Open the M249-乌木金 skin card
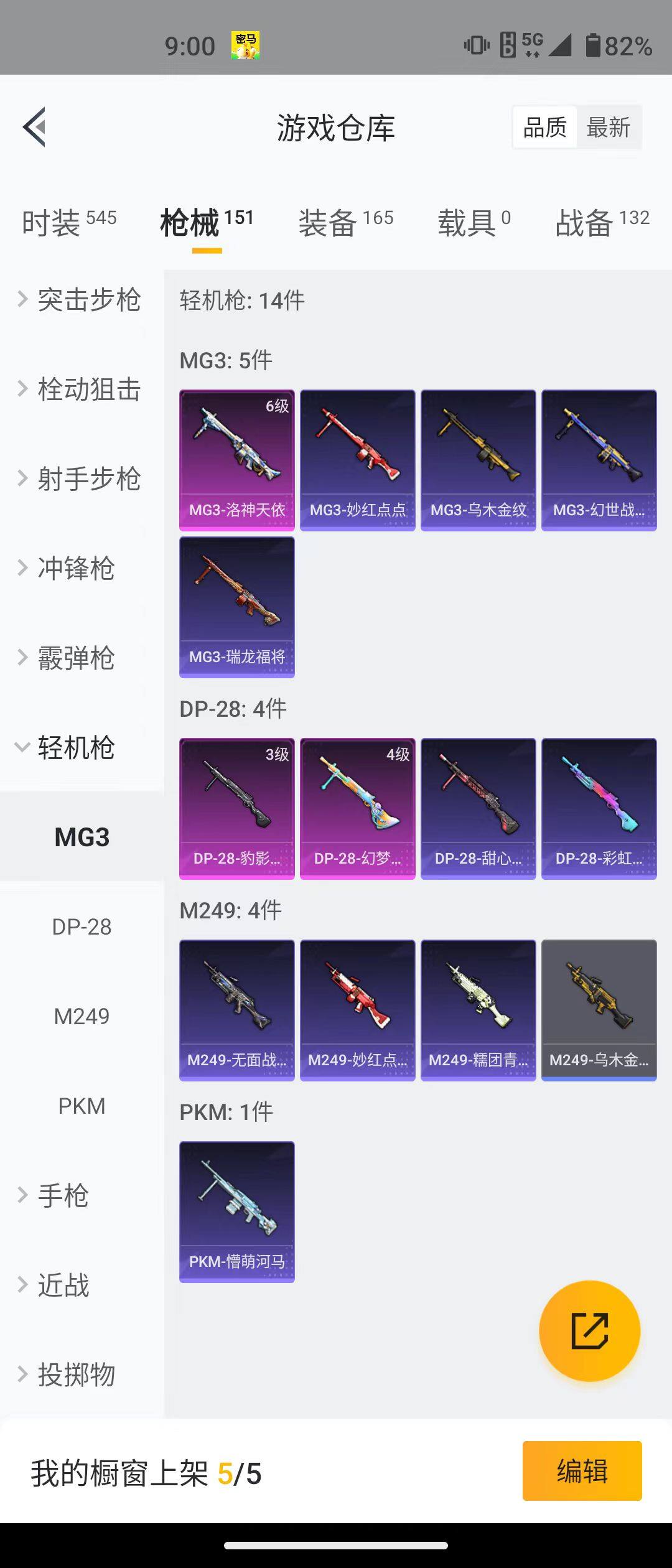This screenshot has height=1568, width=672. tap(599, 1010)
